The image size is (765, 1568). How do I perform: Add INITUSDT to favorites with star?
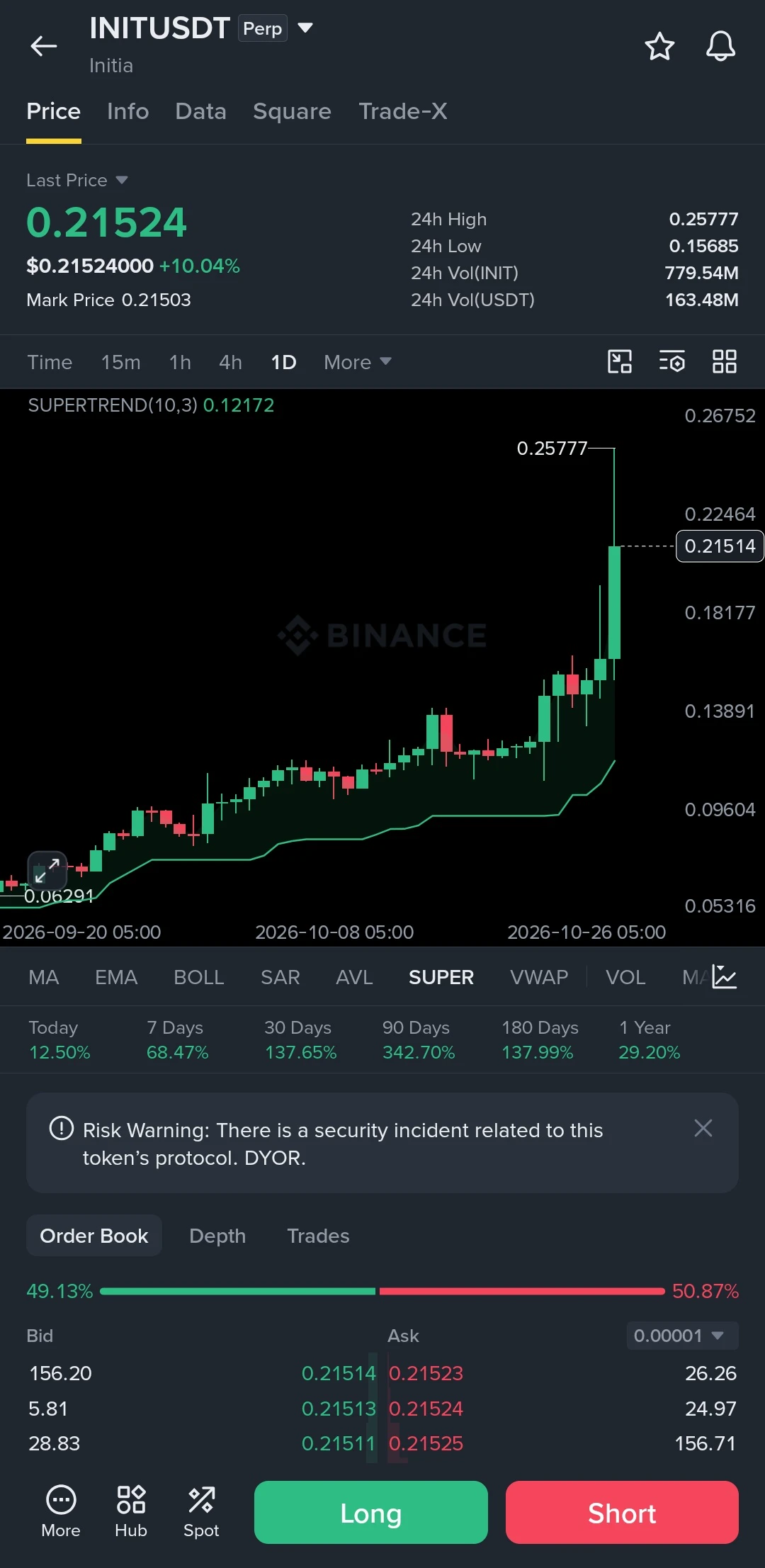(659, 46)
